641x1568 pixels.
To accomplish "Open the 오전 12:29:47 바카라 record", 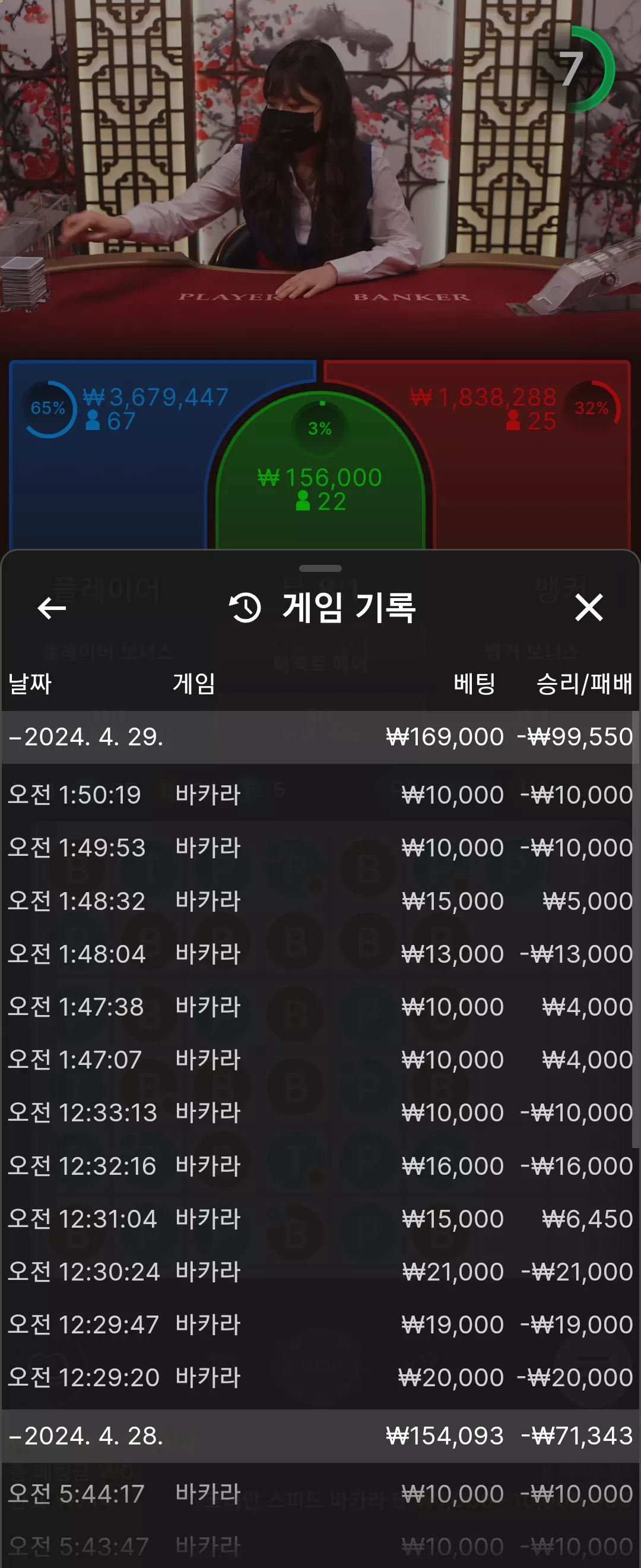I will [320, 1324].
